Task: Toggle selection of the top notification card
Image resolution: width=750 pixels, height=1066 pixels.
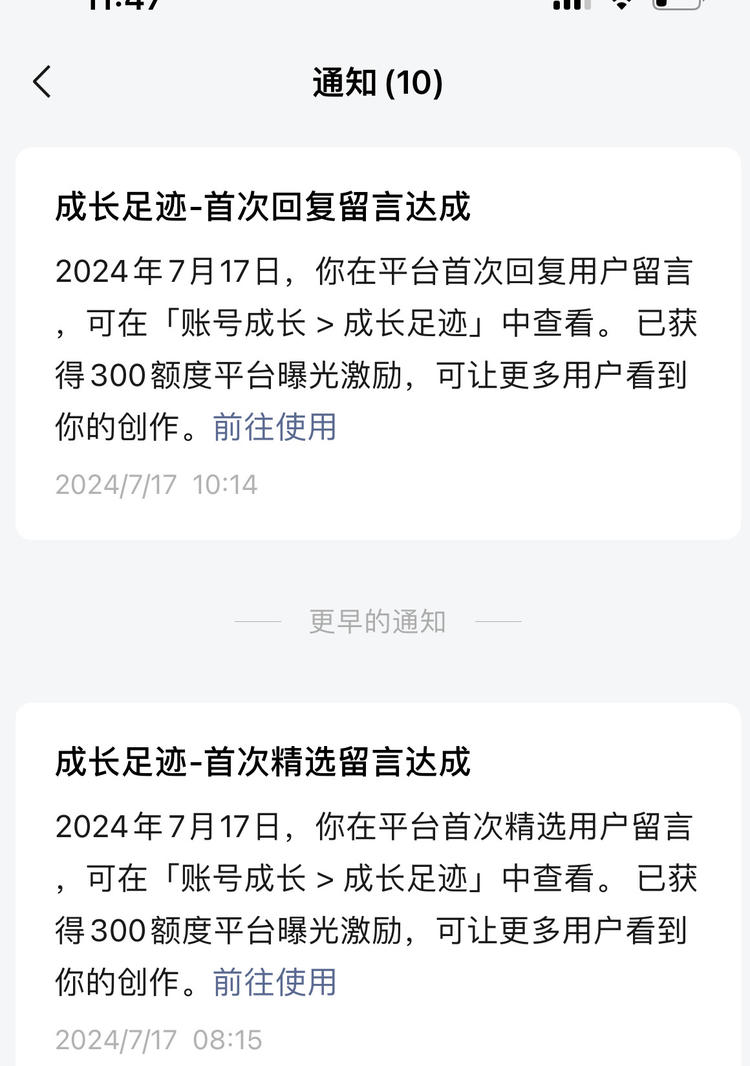Action: coord(375,340)
